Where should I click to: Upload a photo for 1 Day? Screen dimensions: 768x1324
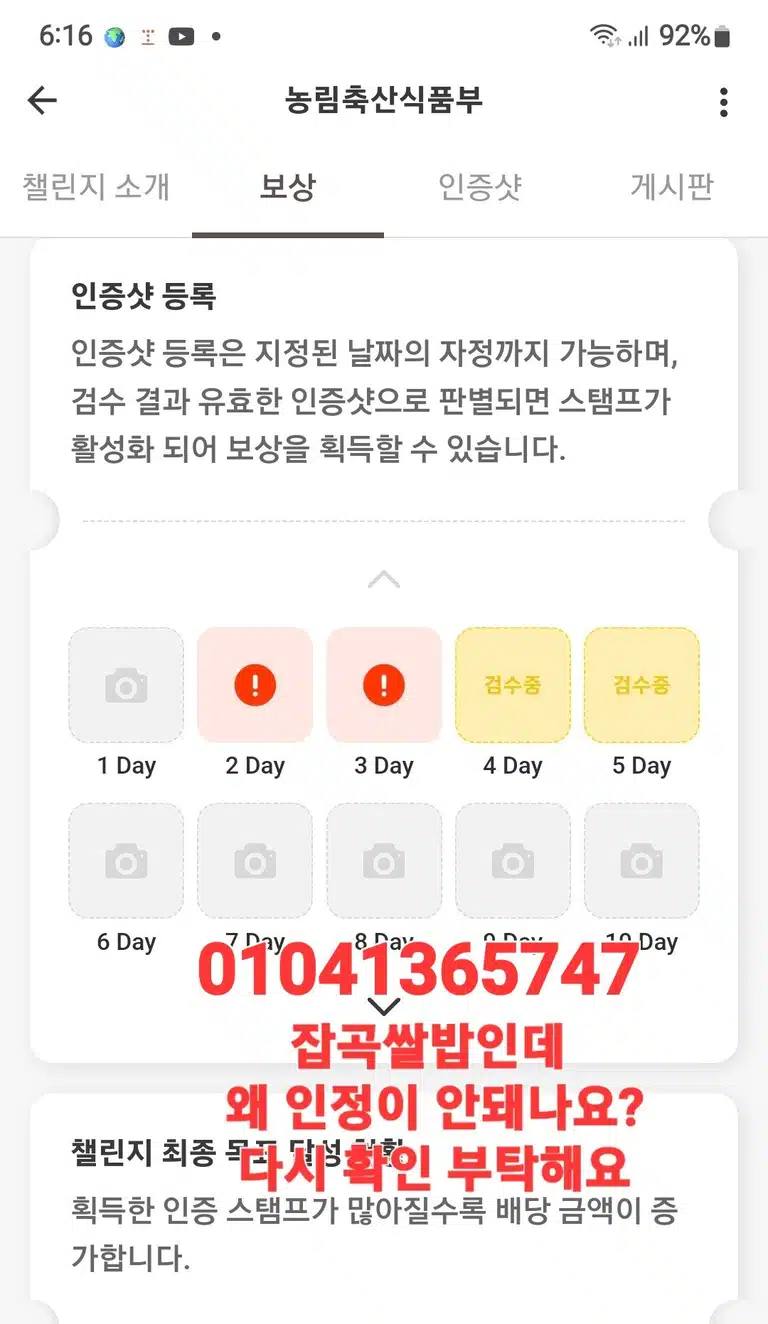pos(126,685)
